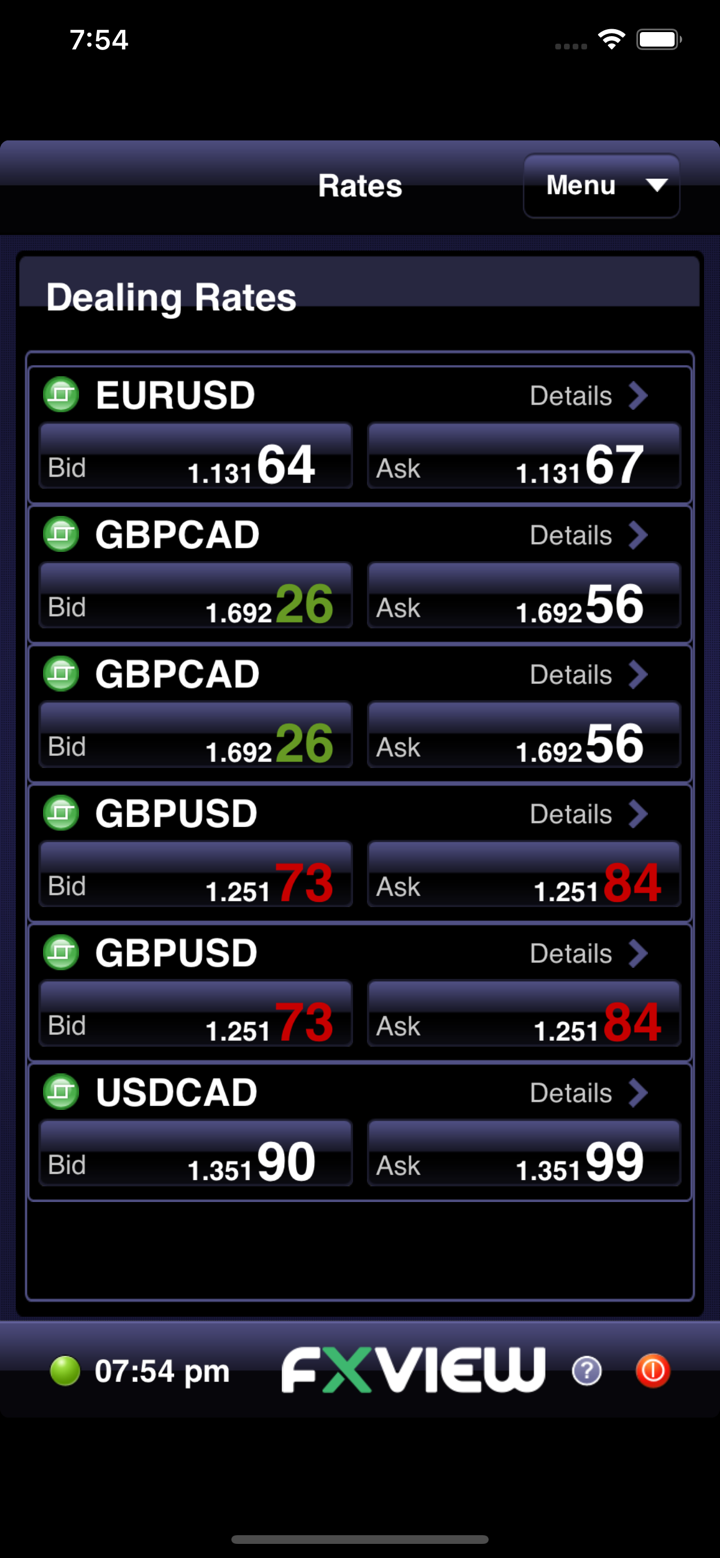This screenshot has height=1558, width=720.
Task: Open the Menu dropdown
Action: pyautogui.click(x=601, y=186)
